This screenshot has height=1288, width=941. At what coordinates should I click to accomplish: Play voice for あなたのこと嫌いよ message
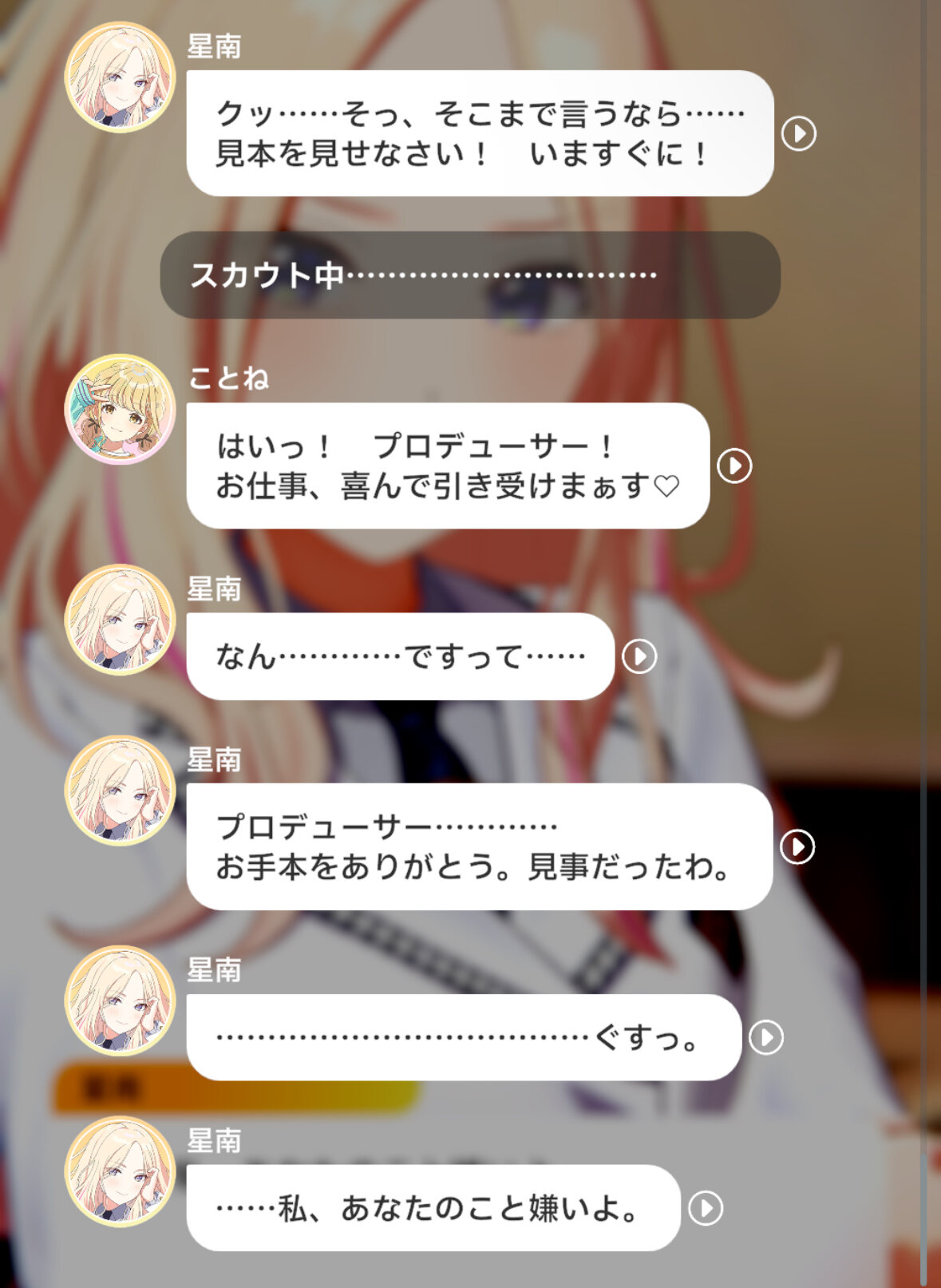click(706, 1208)
